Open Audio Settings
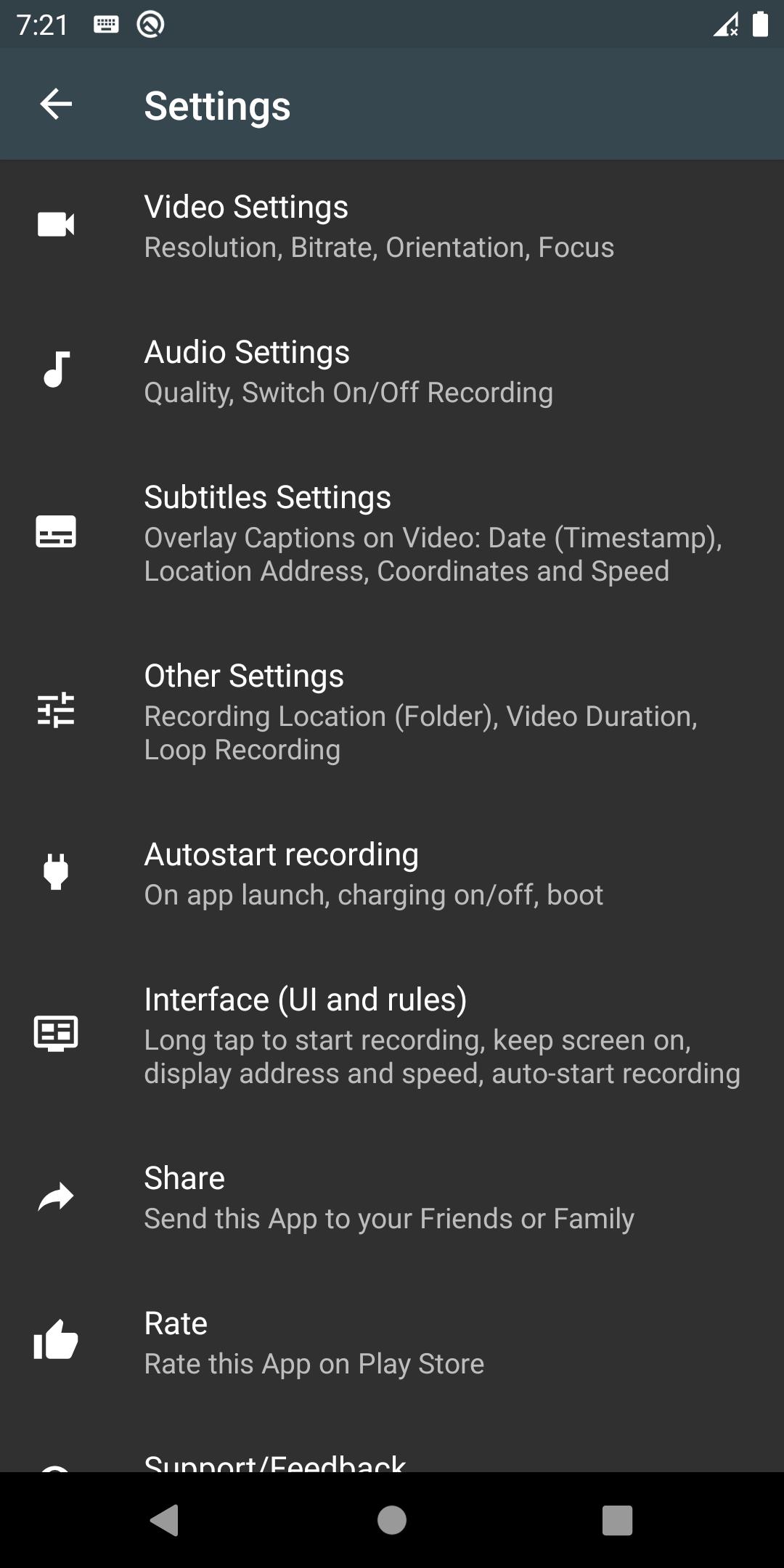The image size is (784, 1568). pyautogui.click(x=392, y=371)
